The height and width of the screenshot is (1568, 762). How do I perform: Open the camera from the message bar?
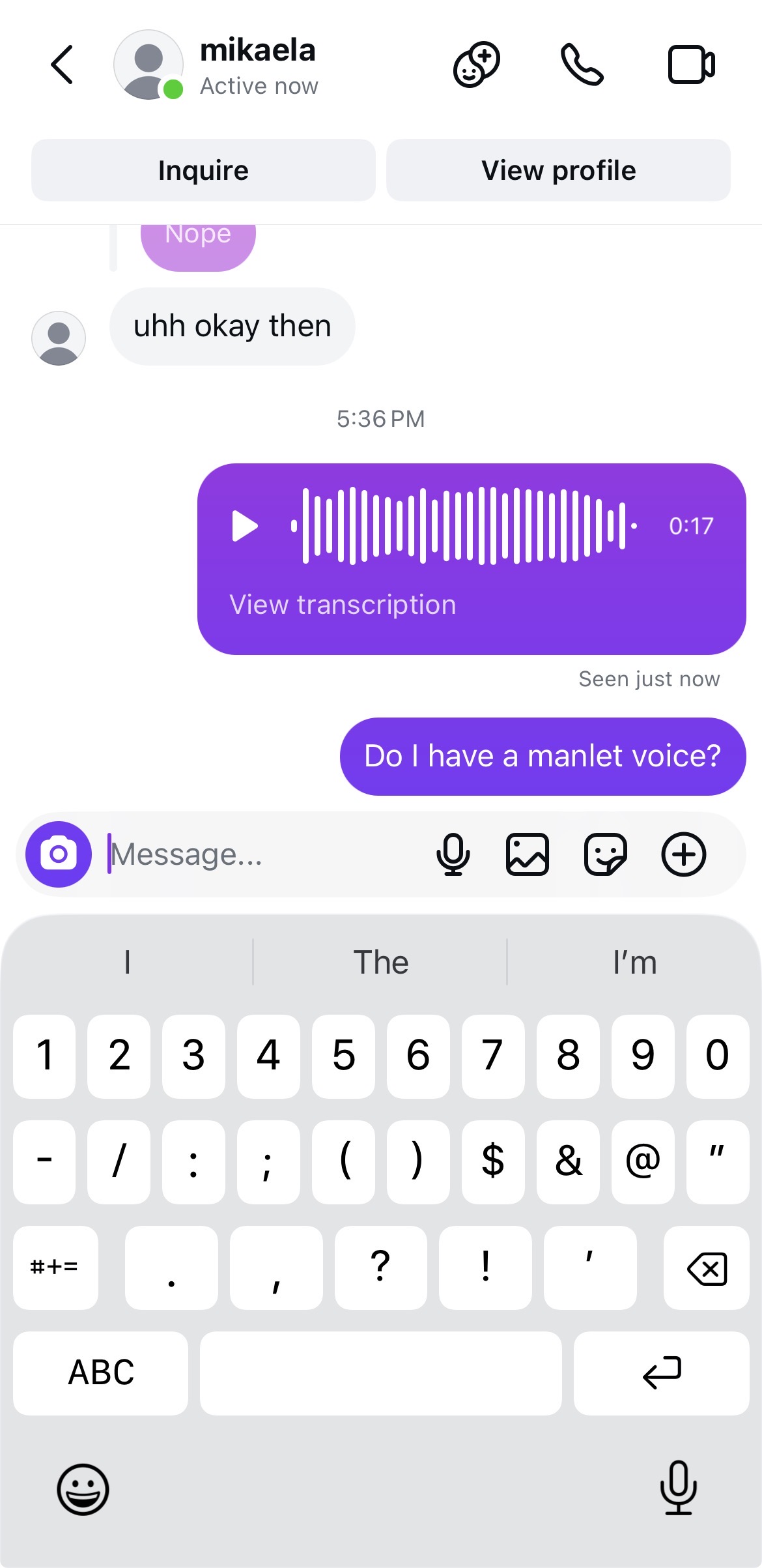pyautogui.click(x=59, y=854)
